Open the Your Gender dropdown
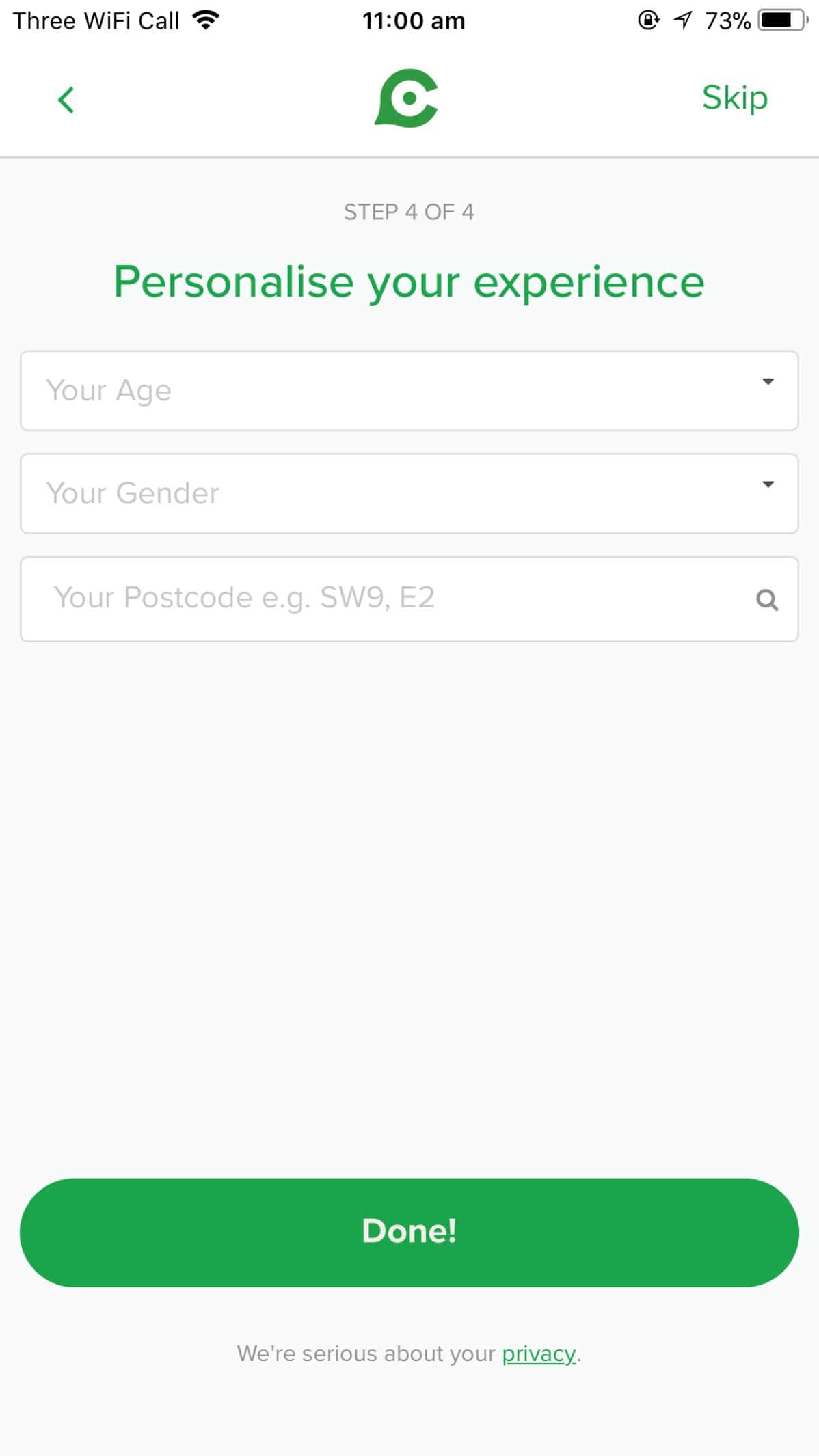The image size is (819, 1456). click(x=409, y=493)
